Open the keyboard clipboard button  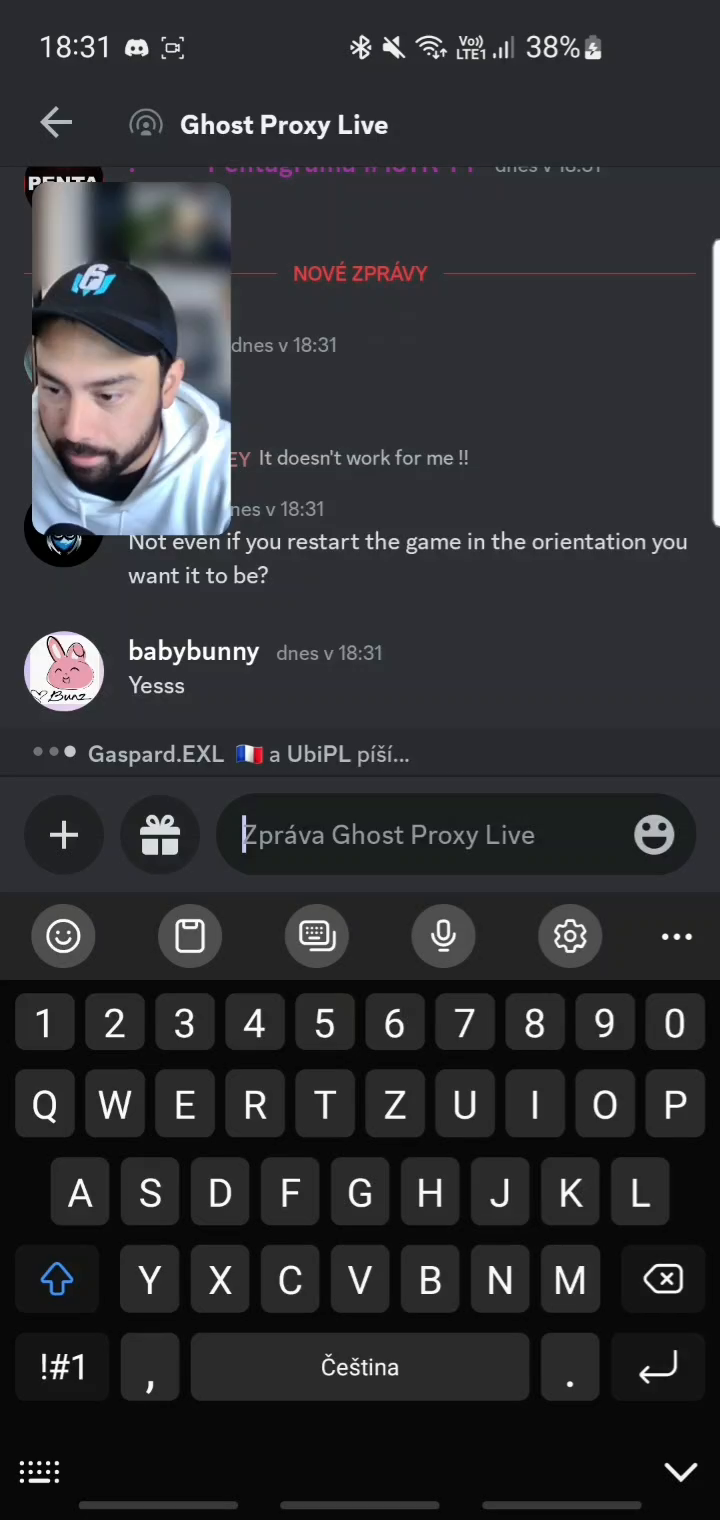(x=190, y=936)
